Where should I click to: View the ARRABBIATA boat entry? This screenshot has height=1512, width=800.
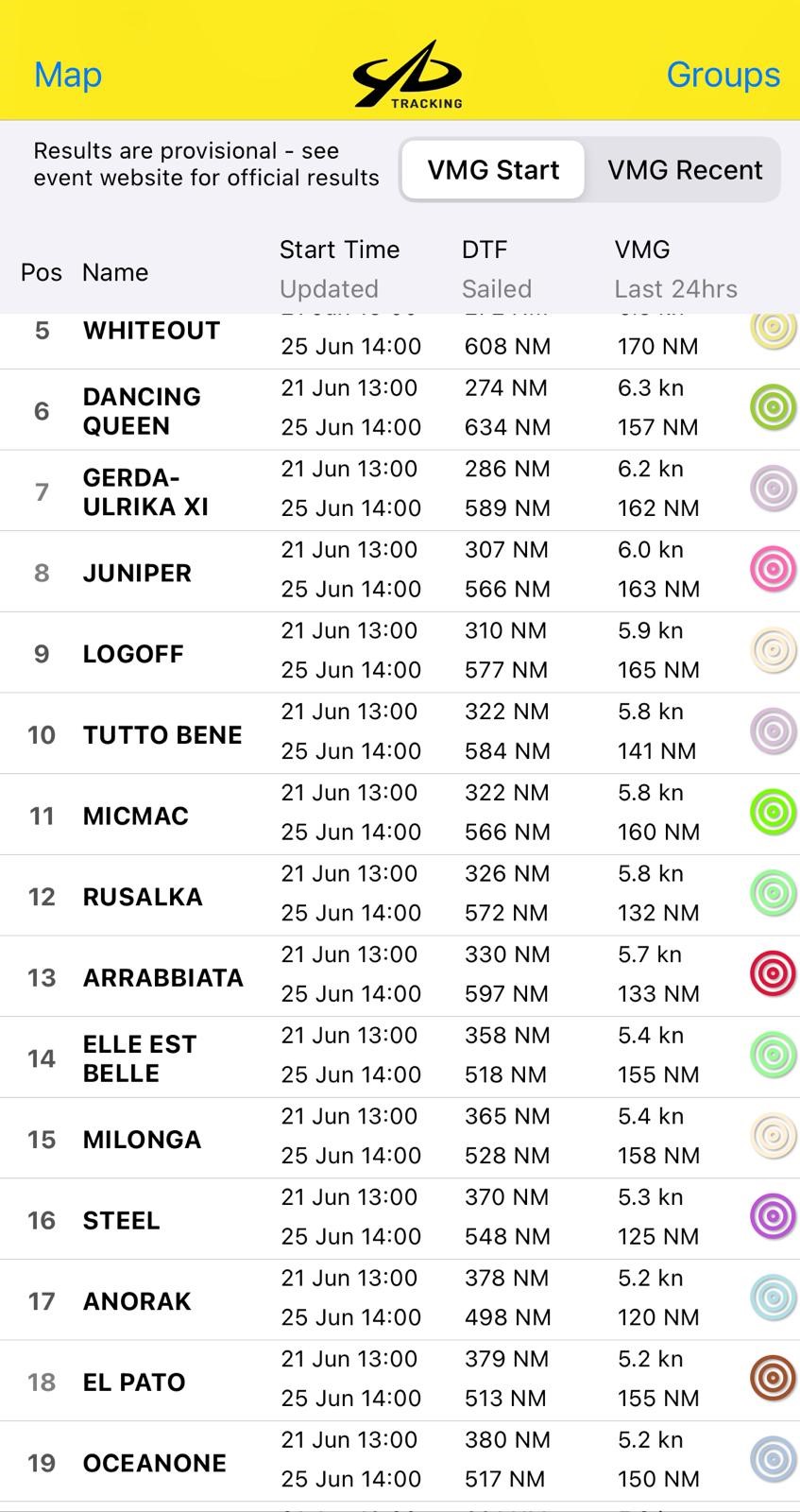[400, 977]
